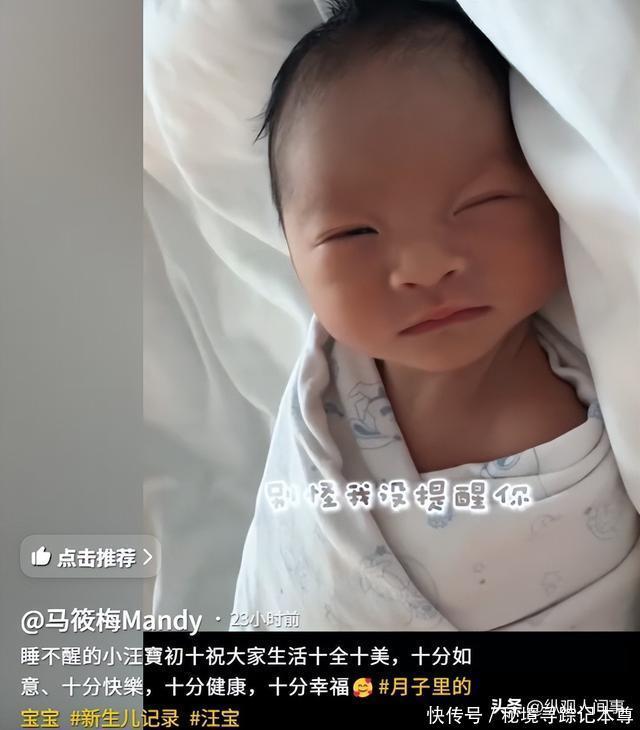640x730 pixels.
Task: Tap the 点击推荐 thumbs-up button
Action: 90,557
